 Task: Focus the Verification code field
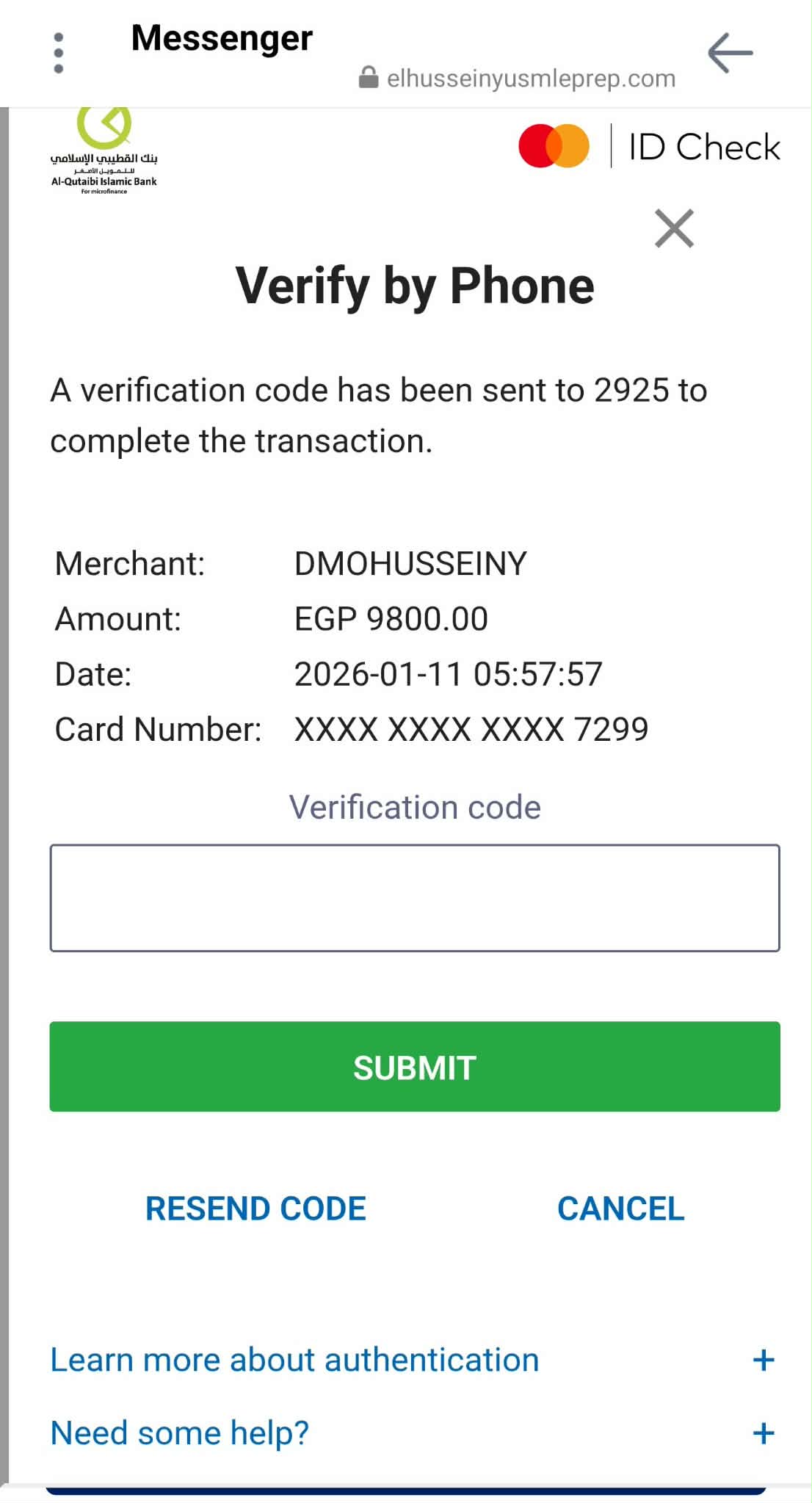[x=415, y=898]
